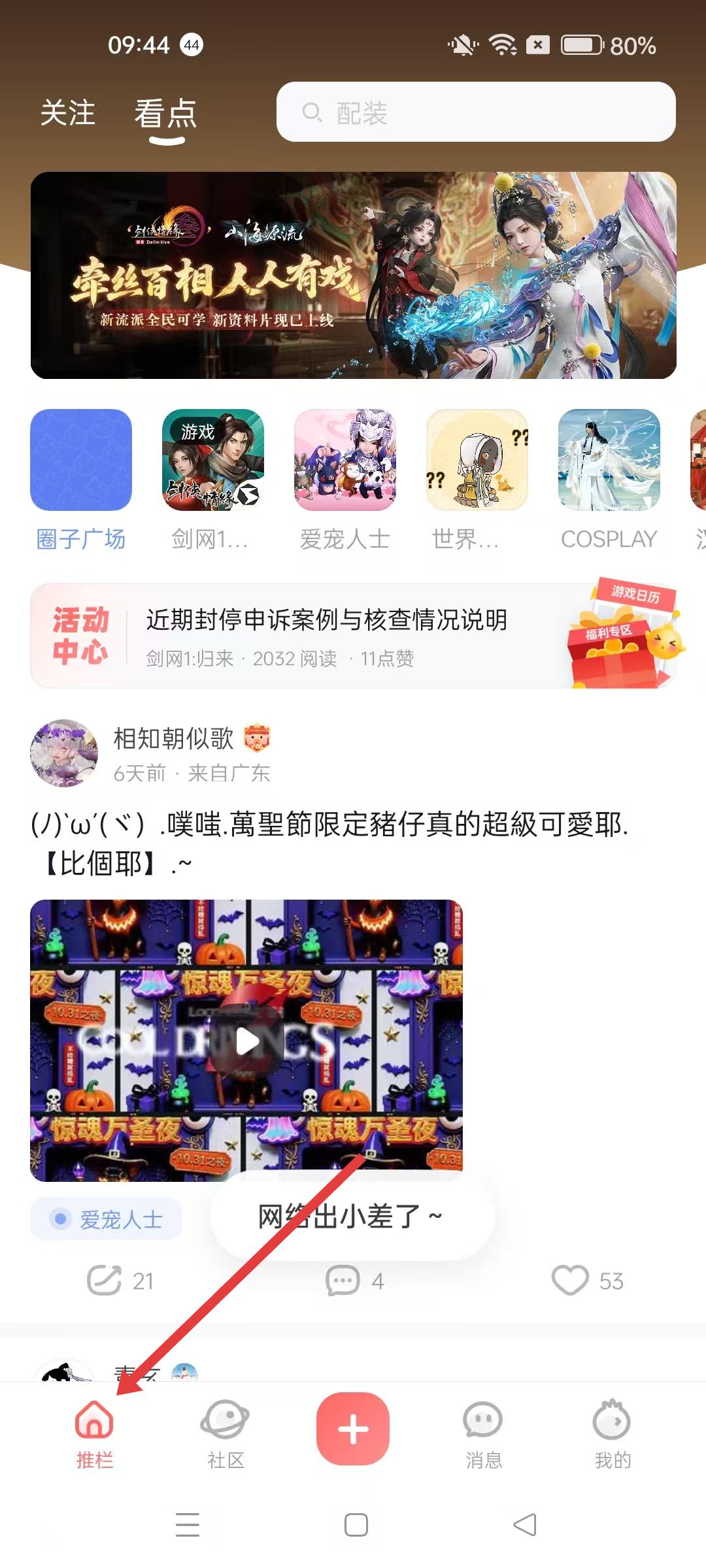The height and width of the screenshot is (1568, 706).
Task: Tap the 爱宠人士 tag under the post
Action: tap(107, 1219)
